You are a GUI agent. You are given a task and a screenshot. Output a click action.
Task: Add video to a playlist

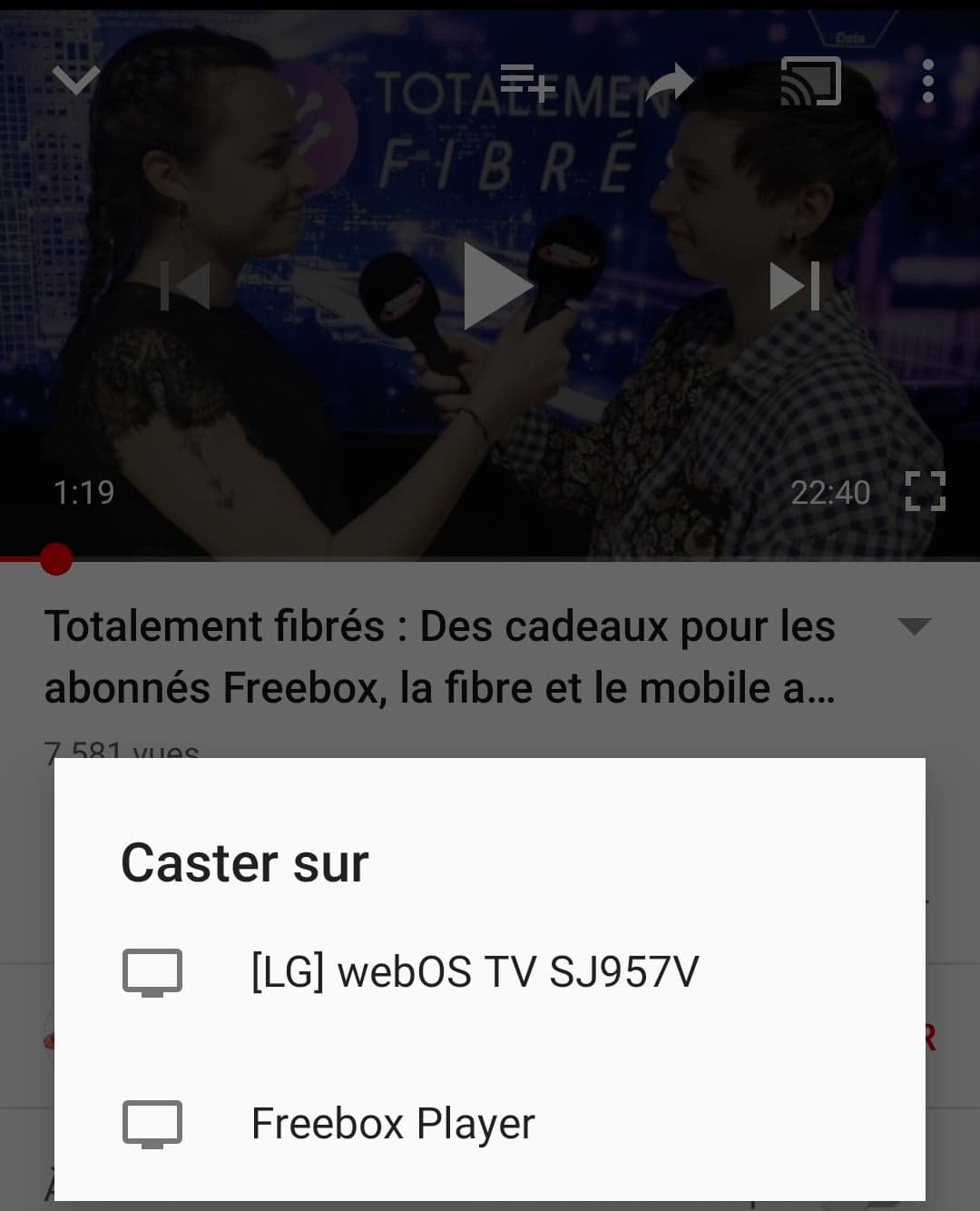click(527, 82)
